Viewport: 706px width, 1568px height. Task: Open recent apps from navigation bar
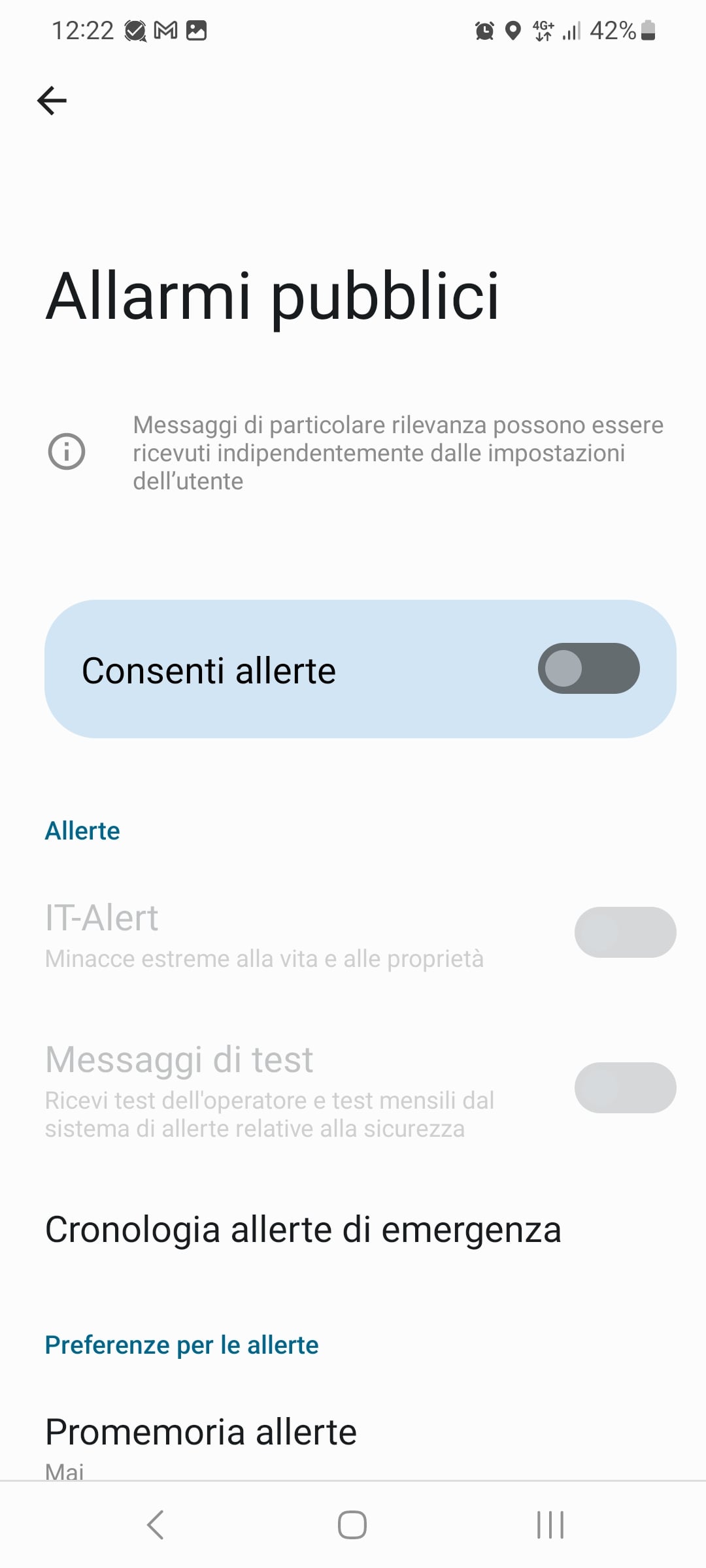pos(550,1525)
